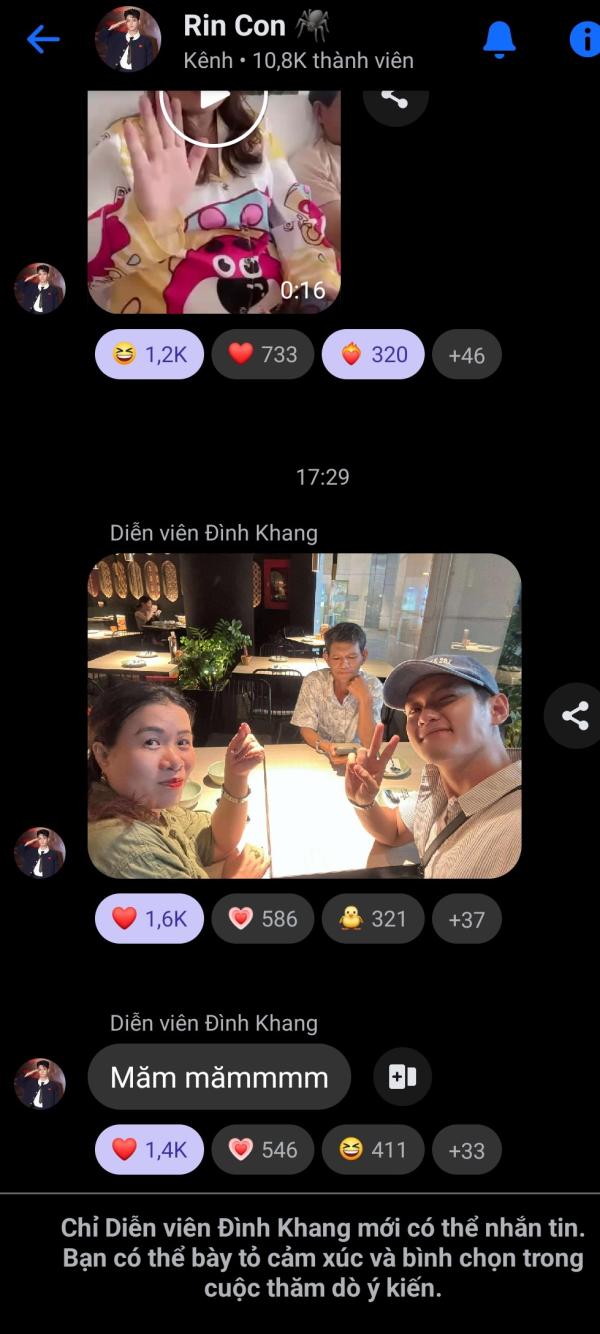The height and width of the screenshot is (1334, 600).
Task: Tap the heart-on-fire reaction showing 320
Action: coord(373,354)
